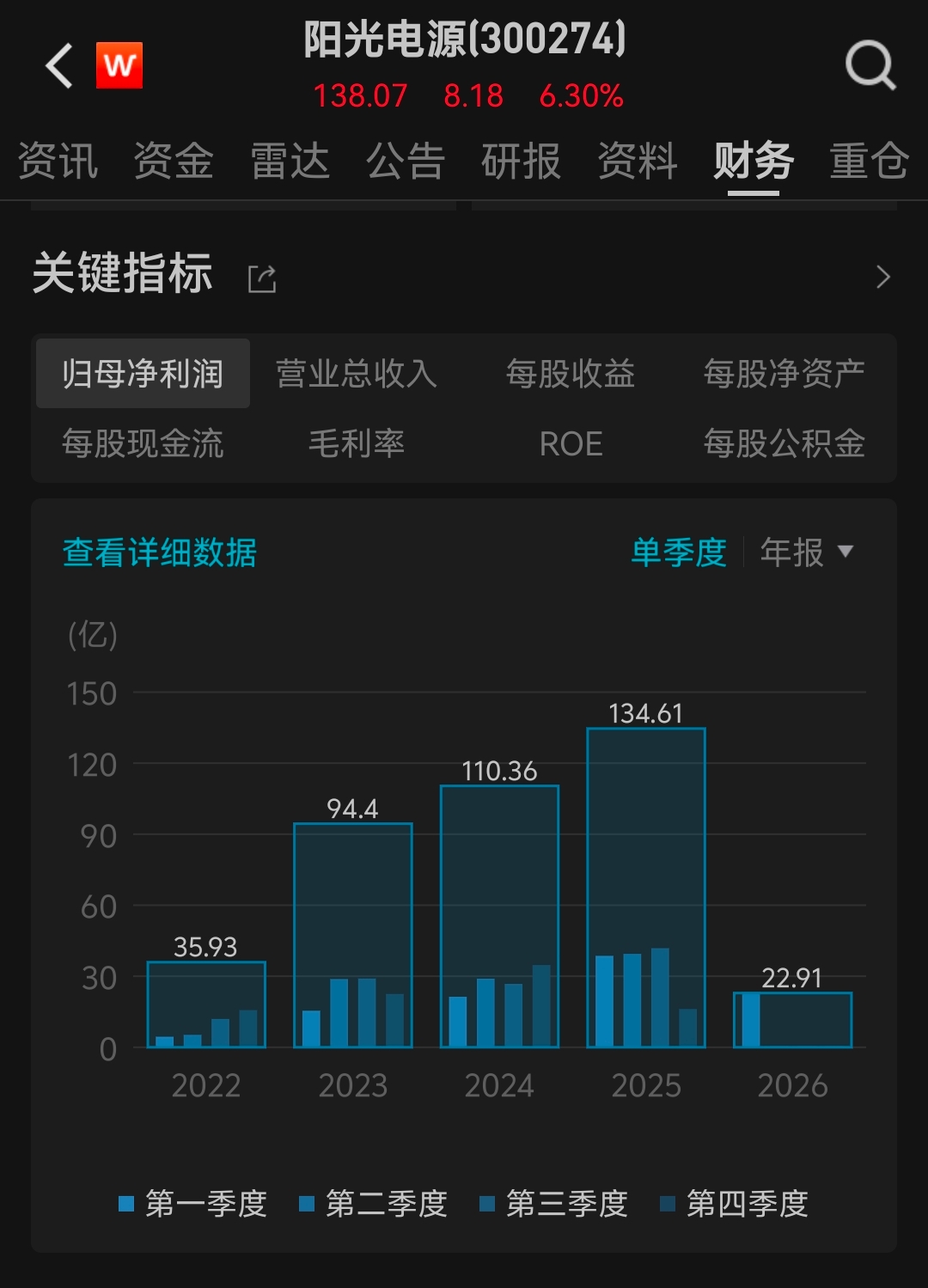Expand 关键指标 with the right chevron
928x1288 pixels.
click(882, 277)
